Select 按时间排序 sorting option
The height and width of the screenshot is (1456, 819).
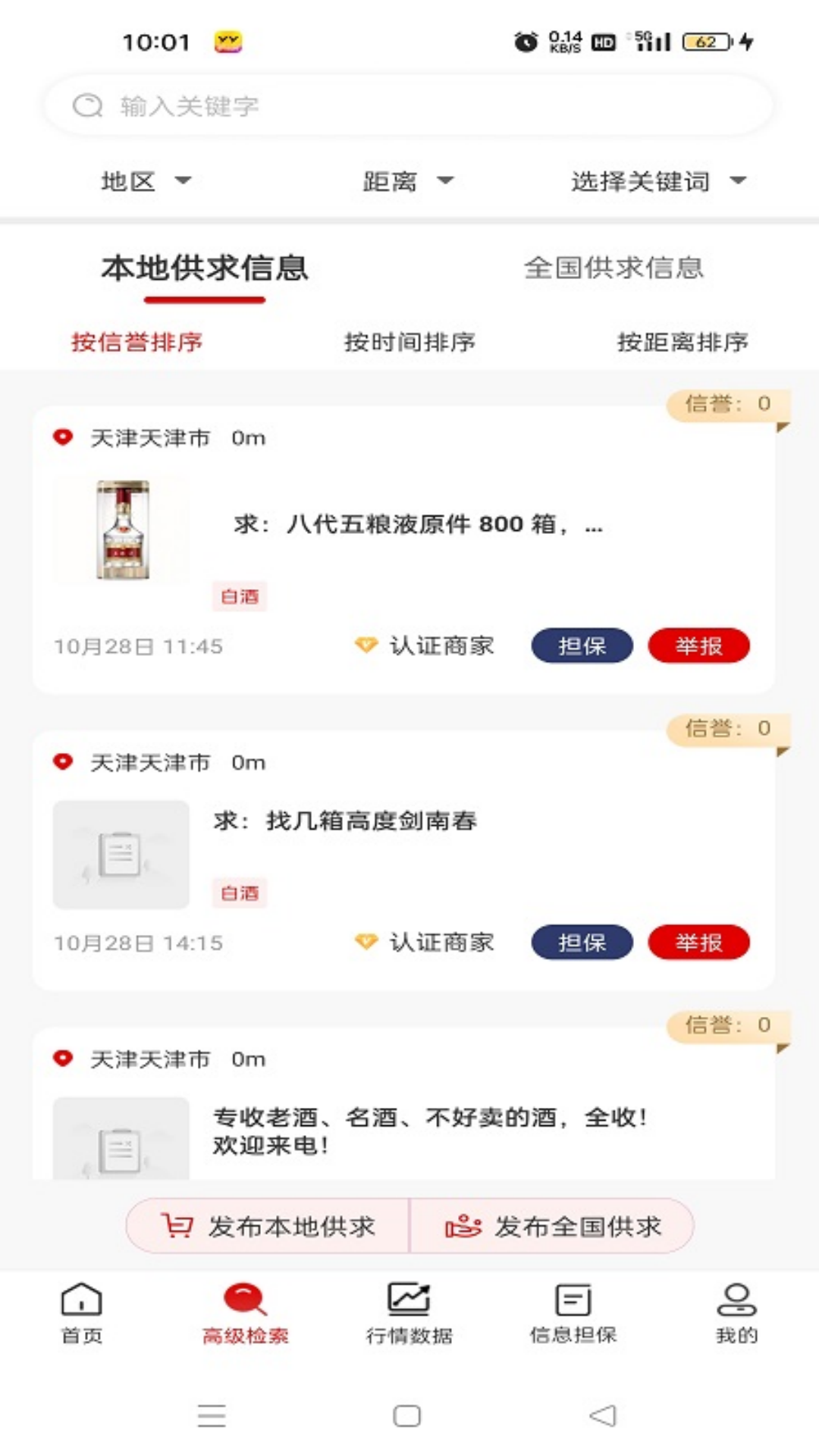click(x=409, y=342)
